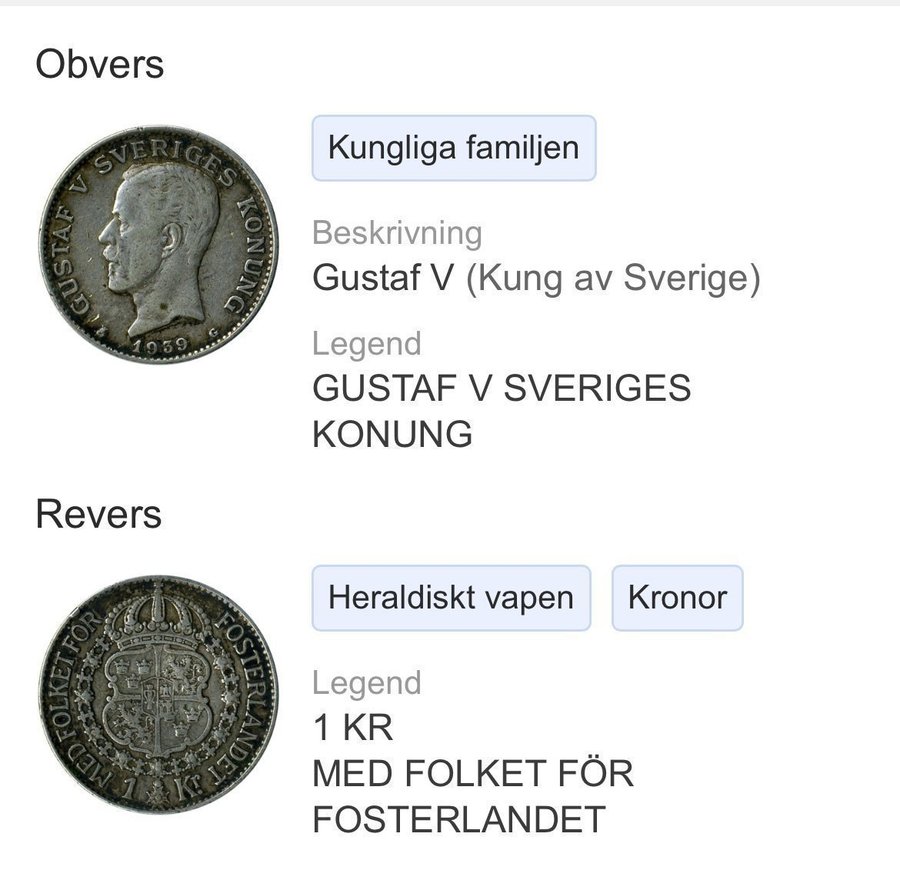Select the Kungliga familjen tag
The width and height of the screenshot is (900, 887).
(x=454, y=148)
